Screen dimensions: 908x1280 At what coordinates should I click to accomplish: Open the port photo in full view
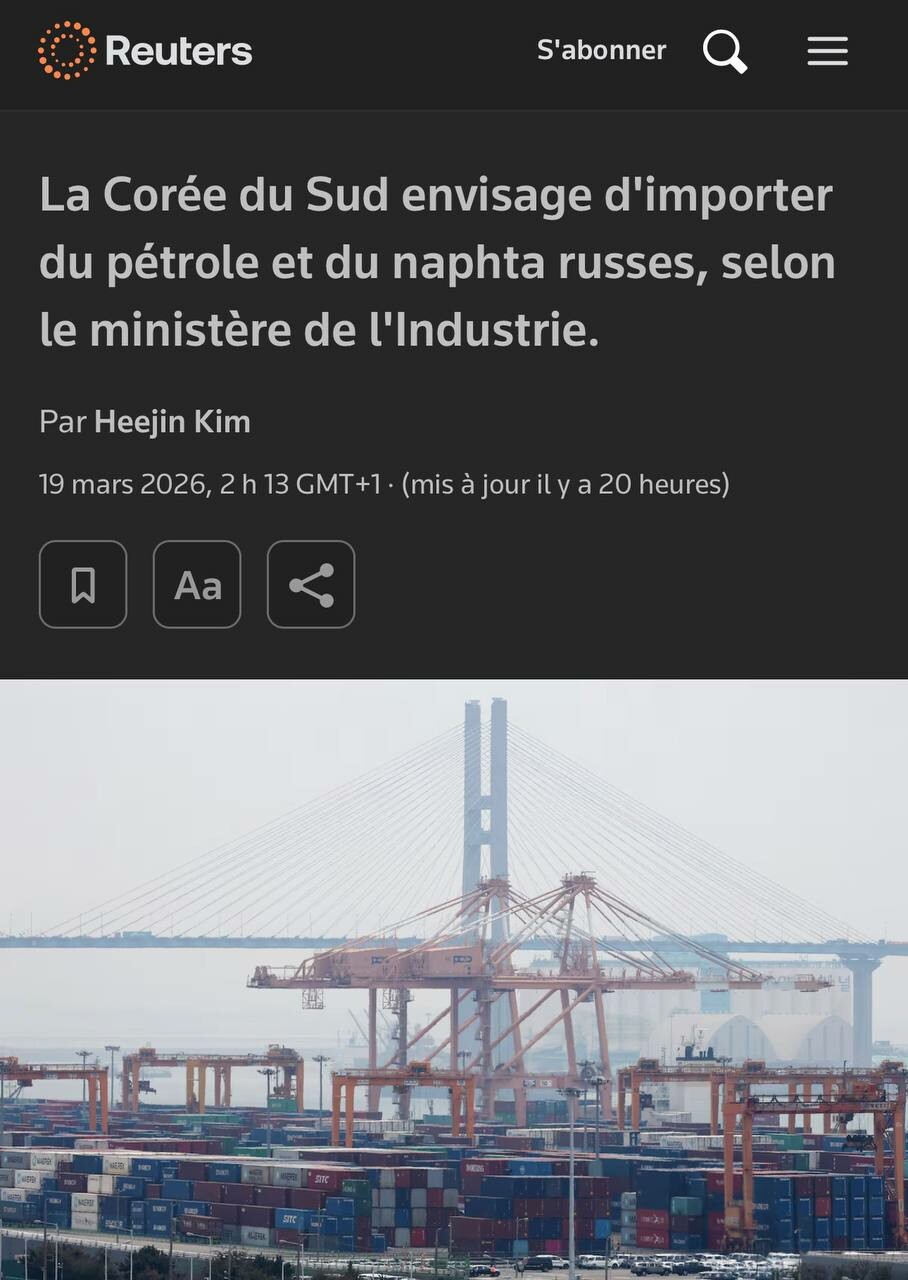coord(454,980)
